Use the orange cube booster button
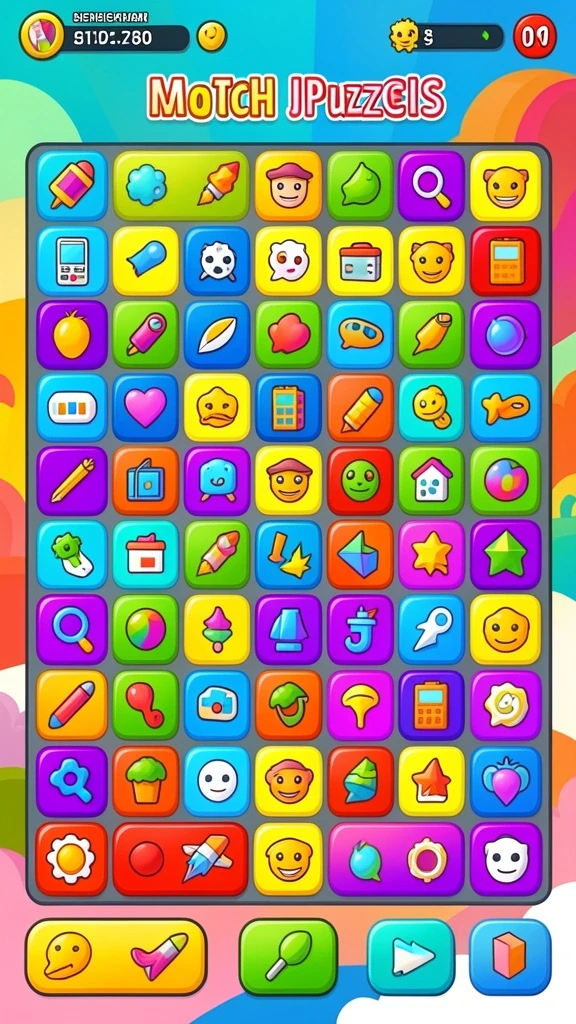This screenshot has width=576, height=1024. (510, 957)
